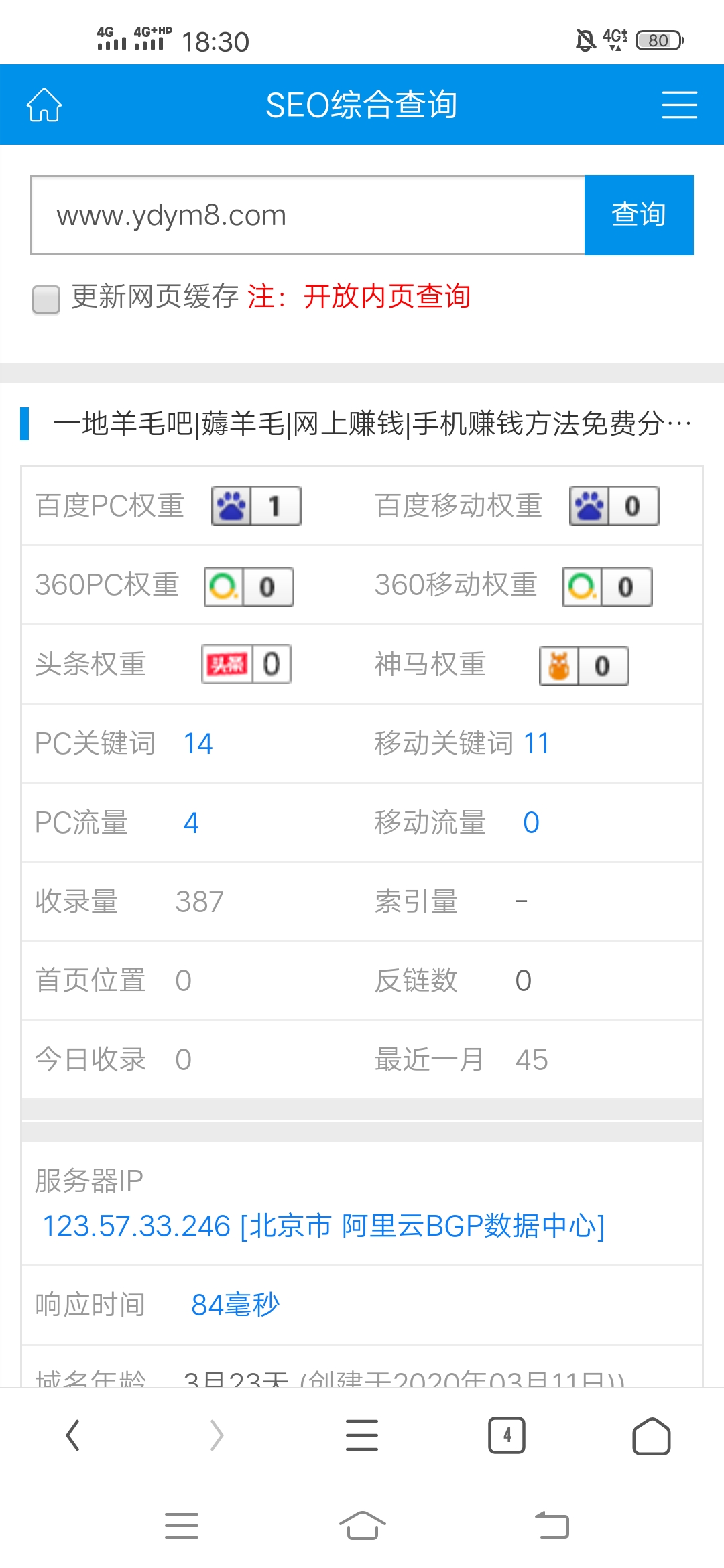Open the 移动流量 value 0 link
This screenshot has height=1568, width=724.
[531, 823]
